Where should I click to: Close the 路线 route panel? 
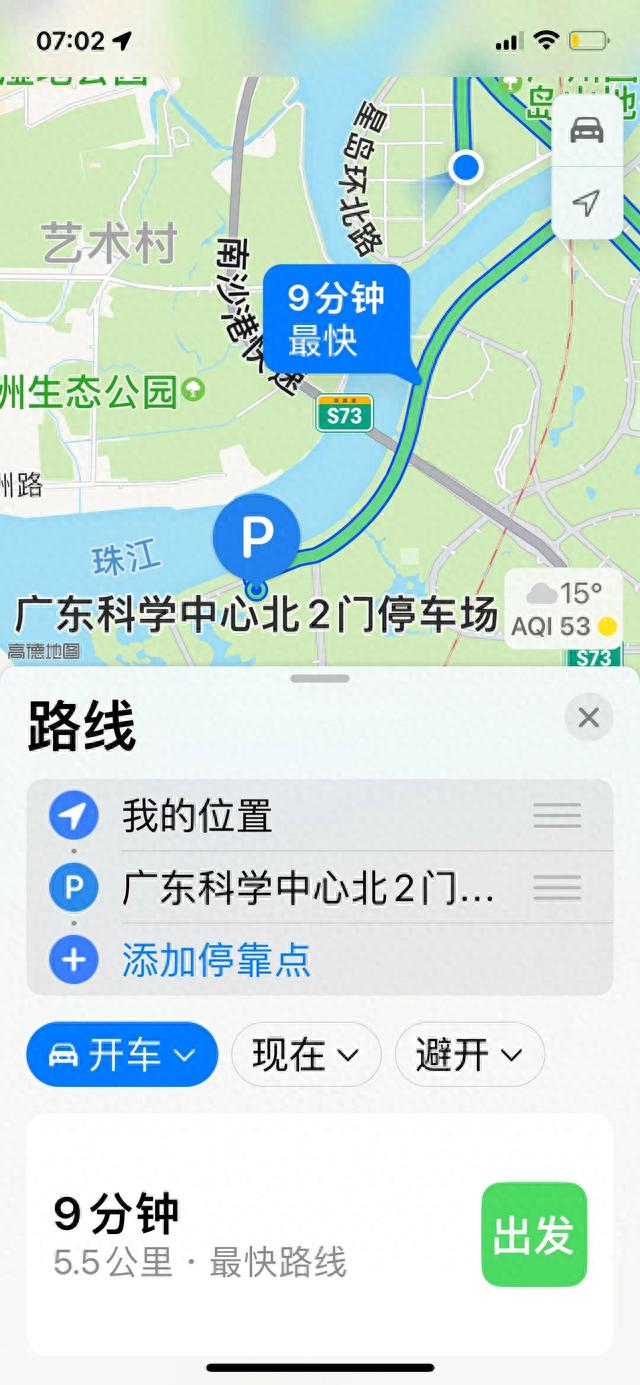588,717
